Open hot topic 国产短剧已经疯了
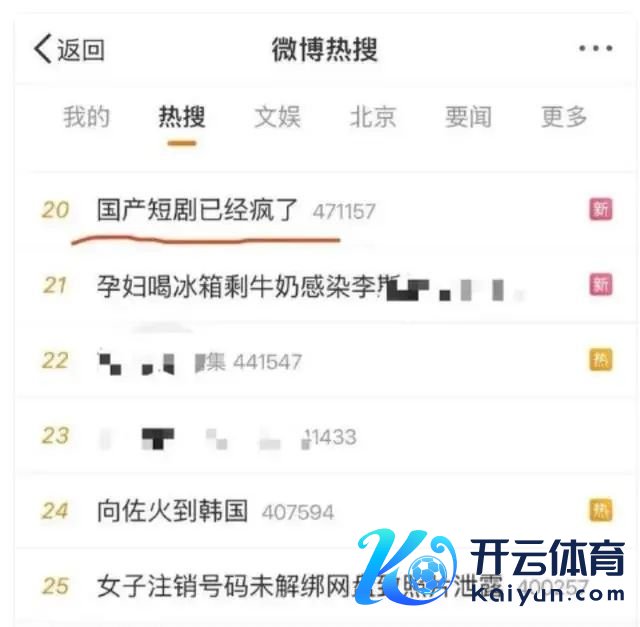640x627 pixels. point(198,211)
